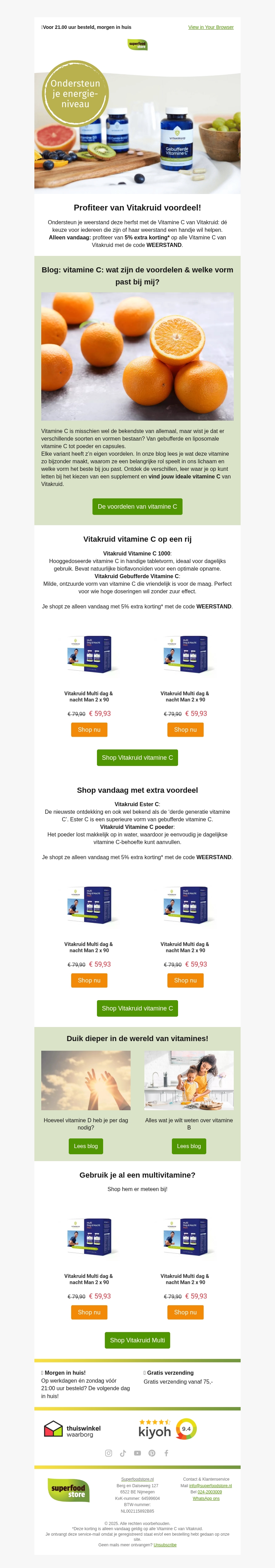Tap the WhatsApp ons link
This screenshot has width=275, height=1568.
tap(206, 1499)
